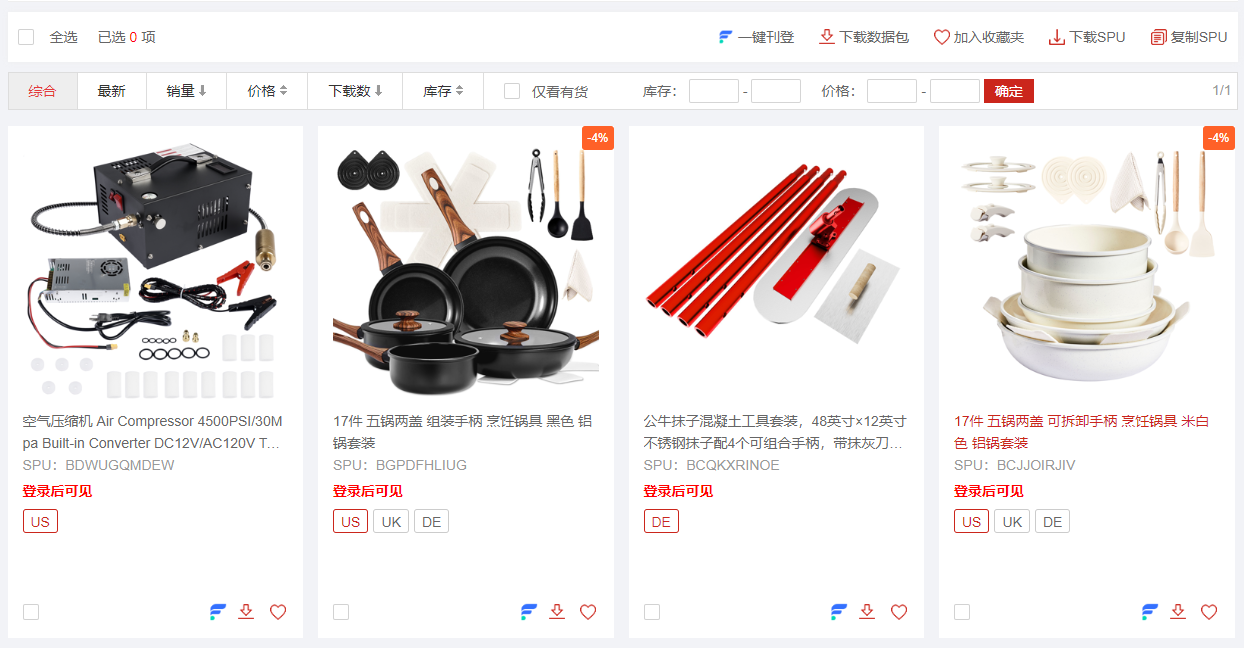The height and width of the screenshot is (648, 1244).
Task: Tap 复制SPU to copy SPU
Action: [x=1189, y=37]
